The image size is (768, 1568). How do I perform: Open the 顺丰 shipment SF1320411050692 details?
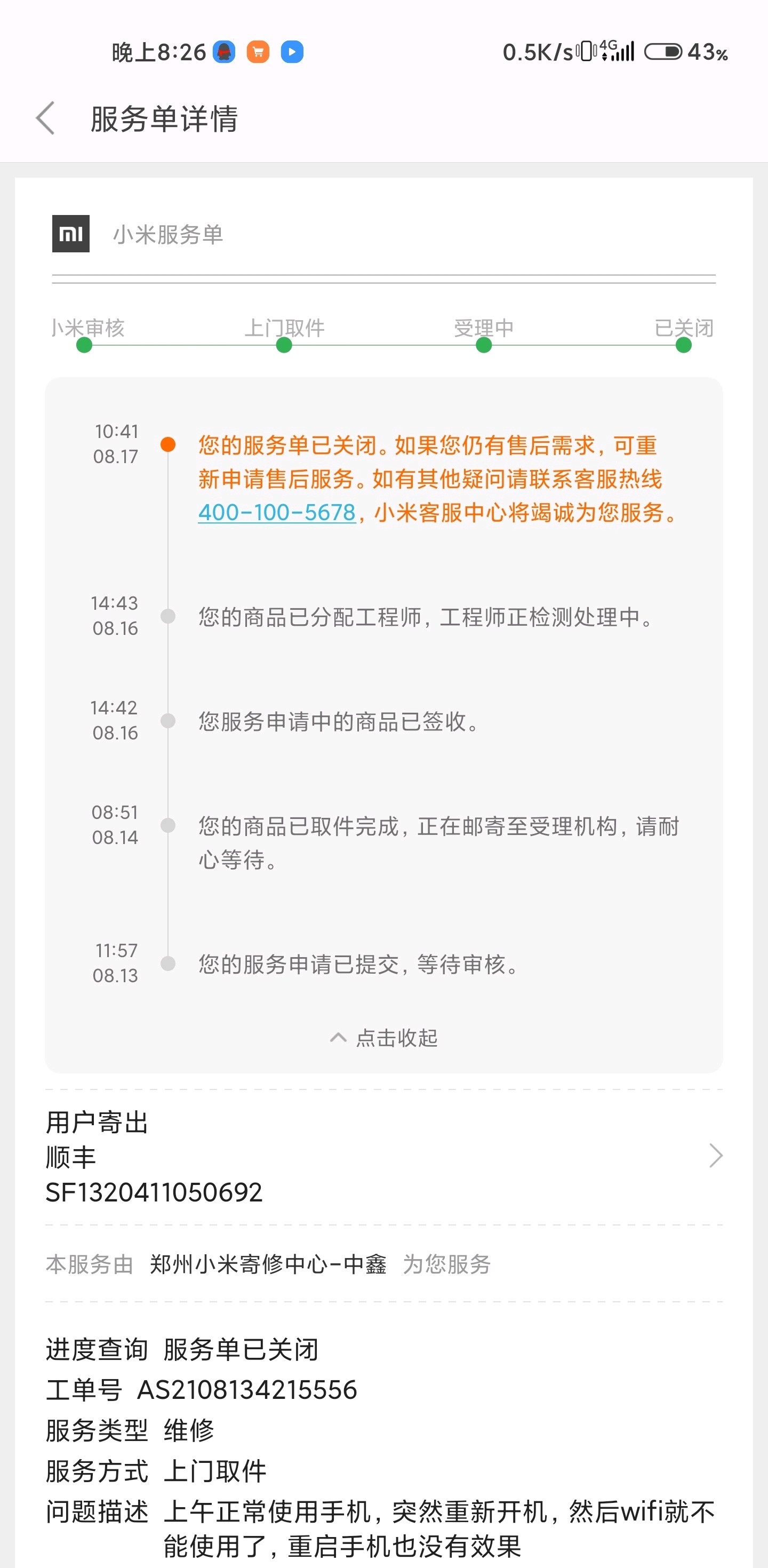point(384,1157)
